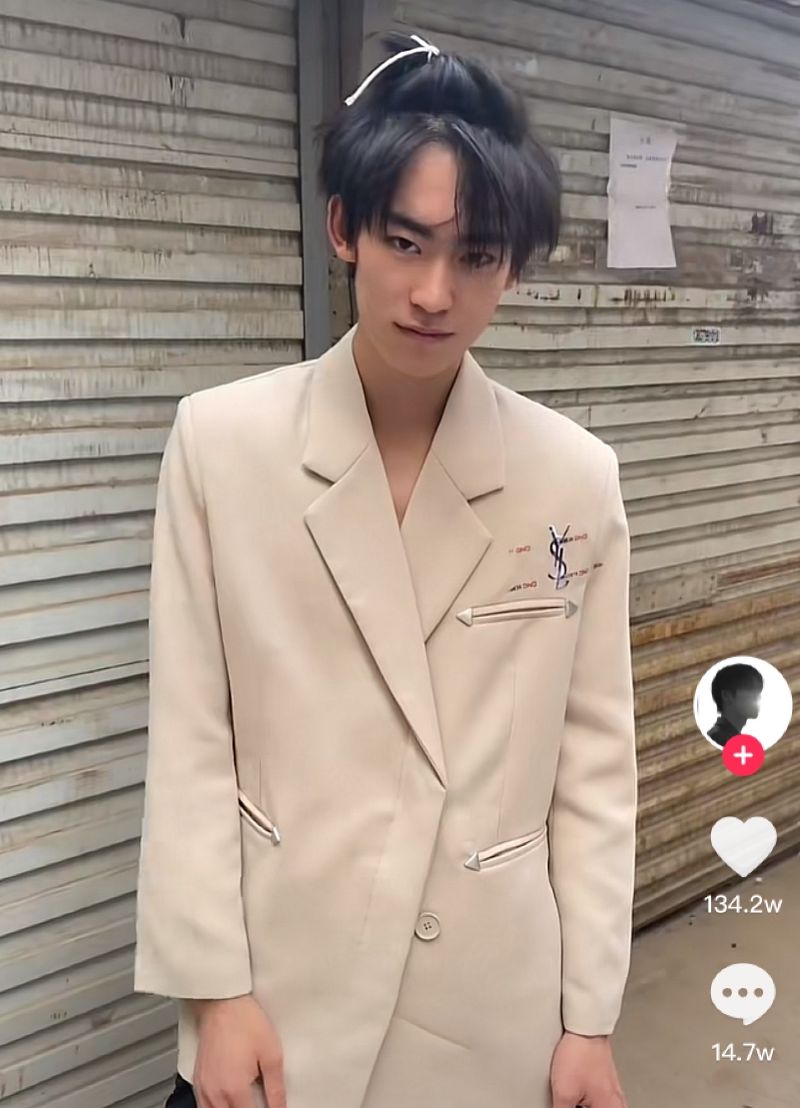Image resolution: width=800 pixels, height=1108 pixels.
Task: Follow the creator with the red plus
Action: (742, 755)
